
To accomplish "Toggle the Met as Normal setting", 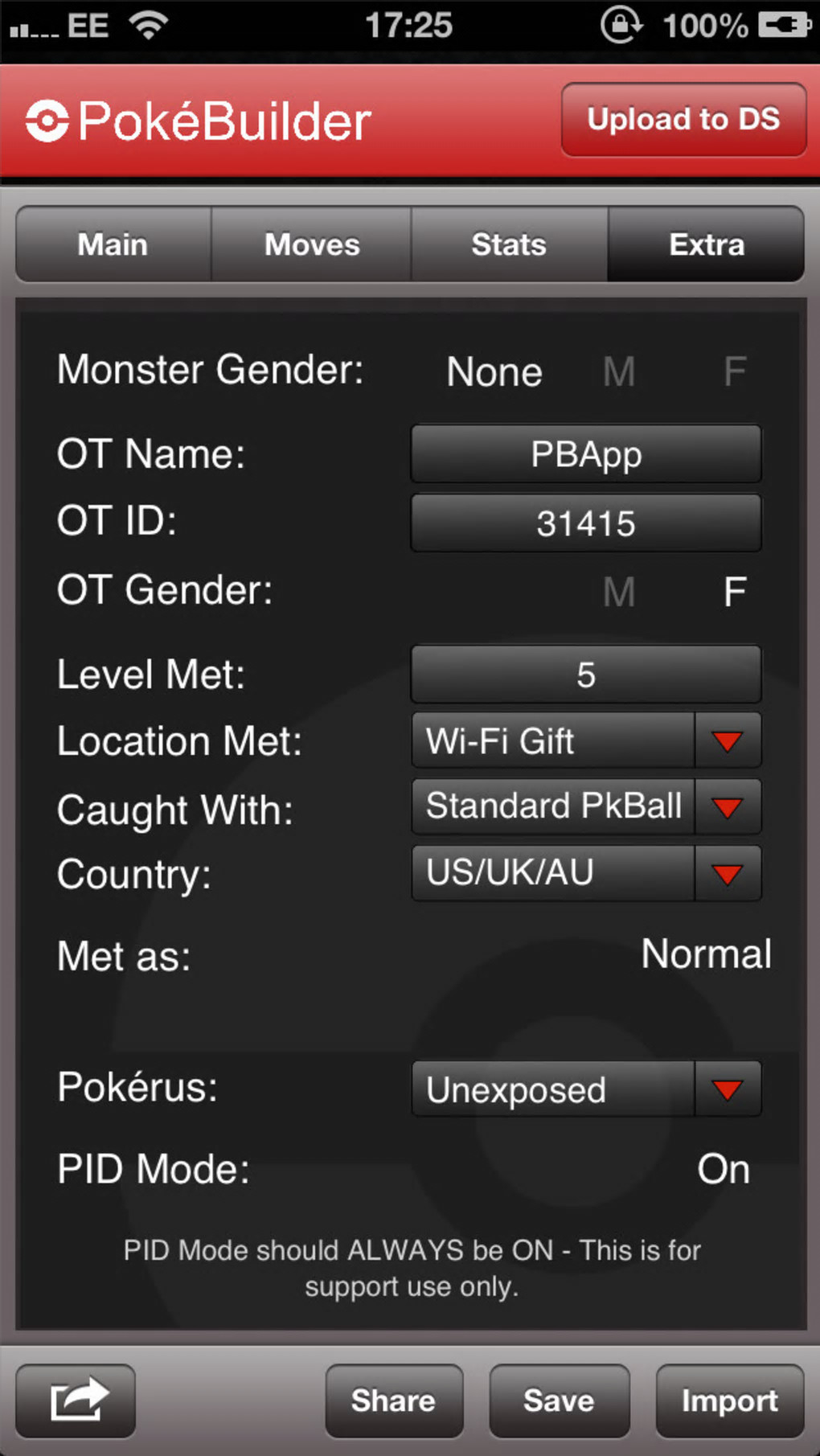I will [x=706, y=954].
